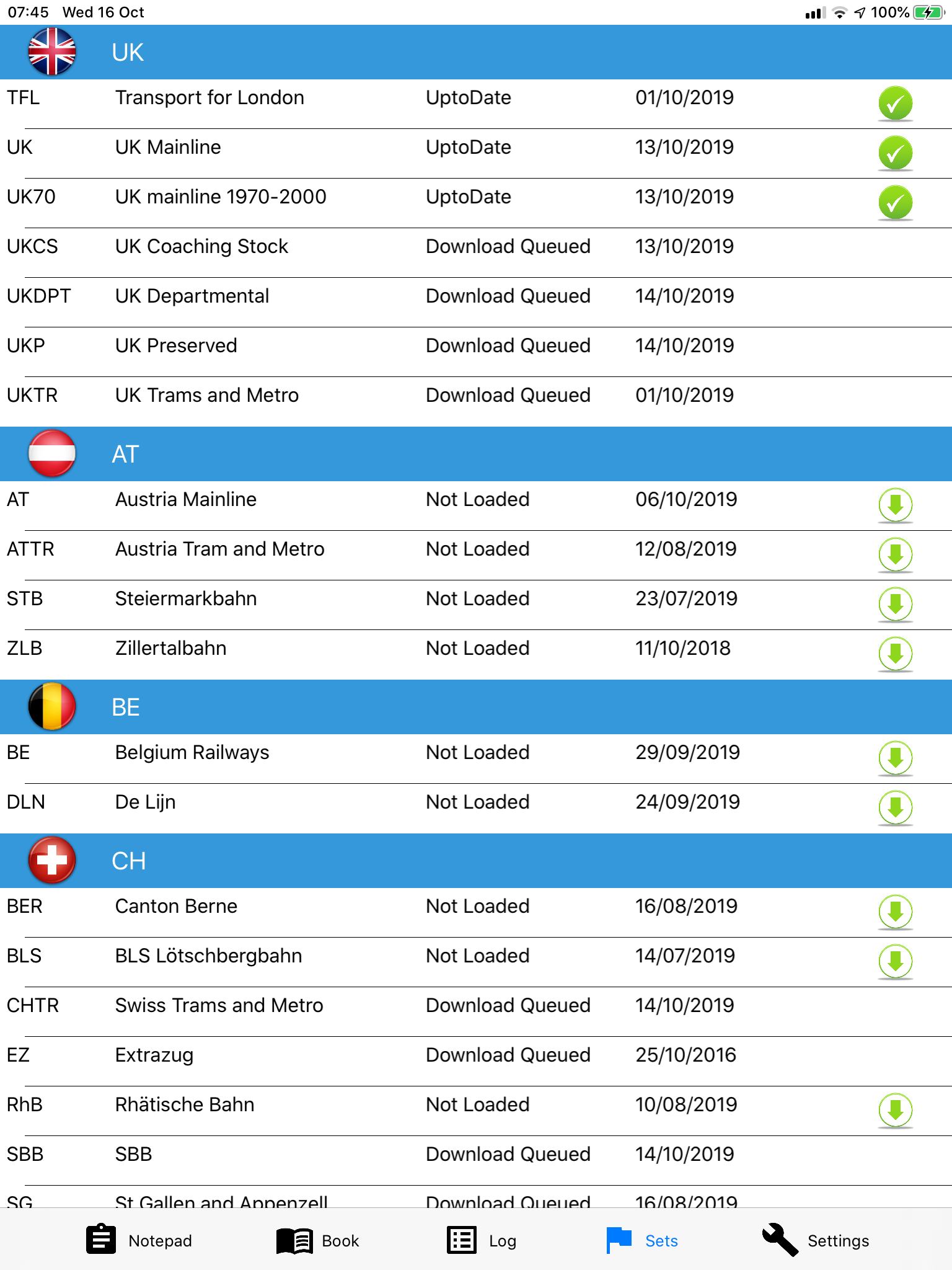Click the UK flag icon
Viewport: 952px width, 1270px height.
pyautogui.click(x=52, y=51)
